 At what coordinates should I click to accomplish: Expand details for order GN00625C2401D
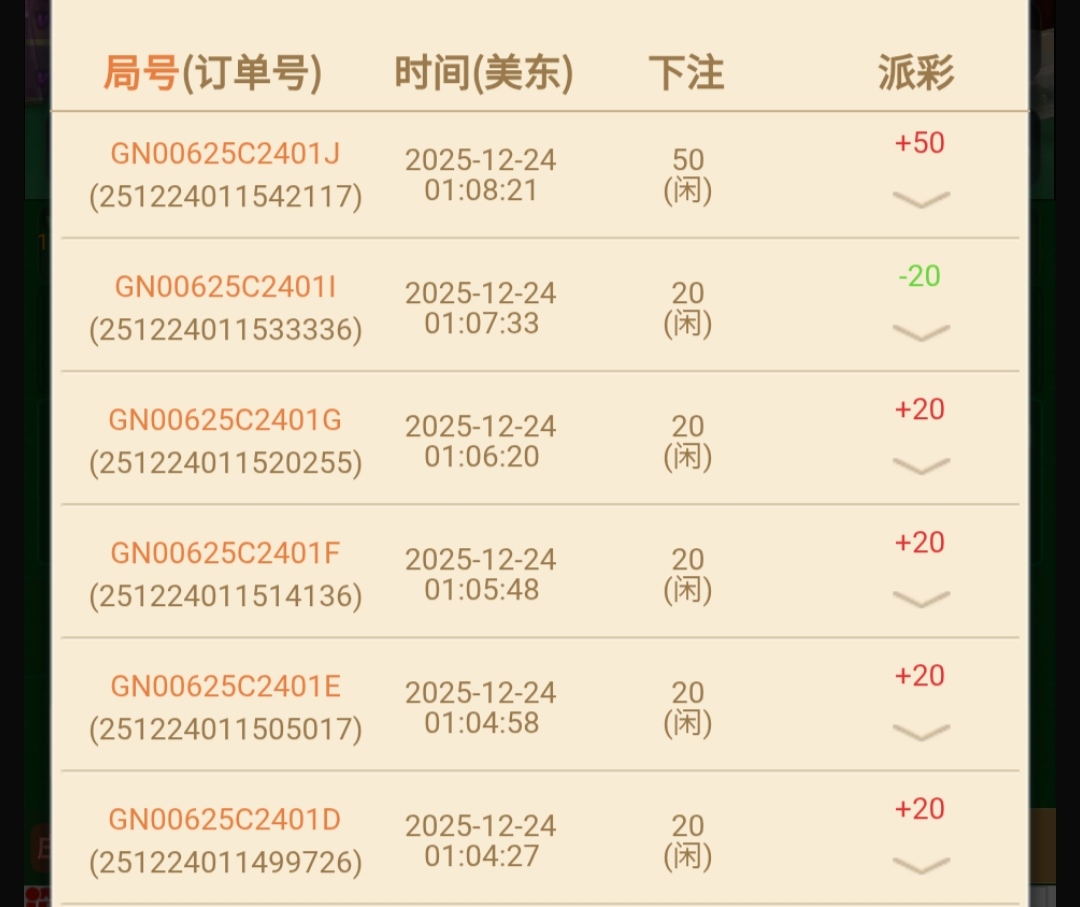coord(920,865)
